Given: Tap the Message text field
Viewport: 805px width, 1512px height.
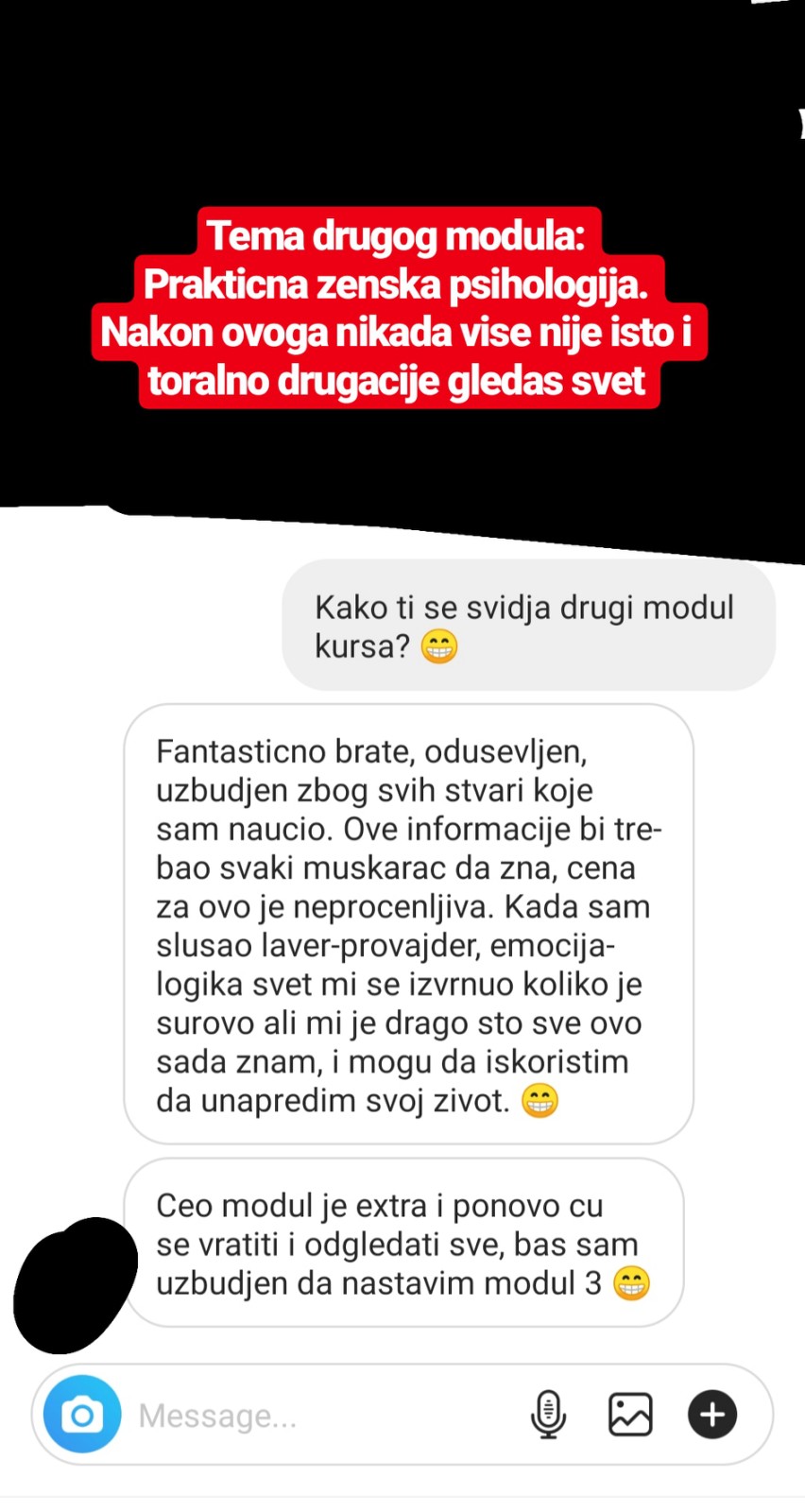Looking at the screenshot, I should (x=321, y=1416).
